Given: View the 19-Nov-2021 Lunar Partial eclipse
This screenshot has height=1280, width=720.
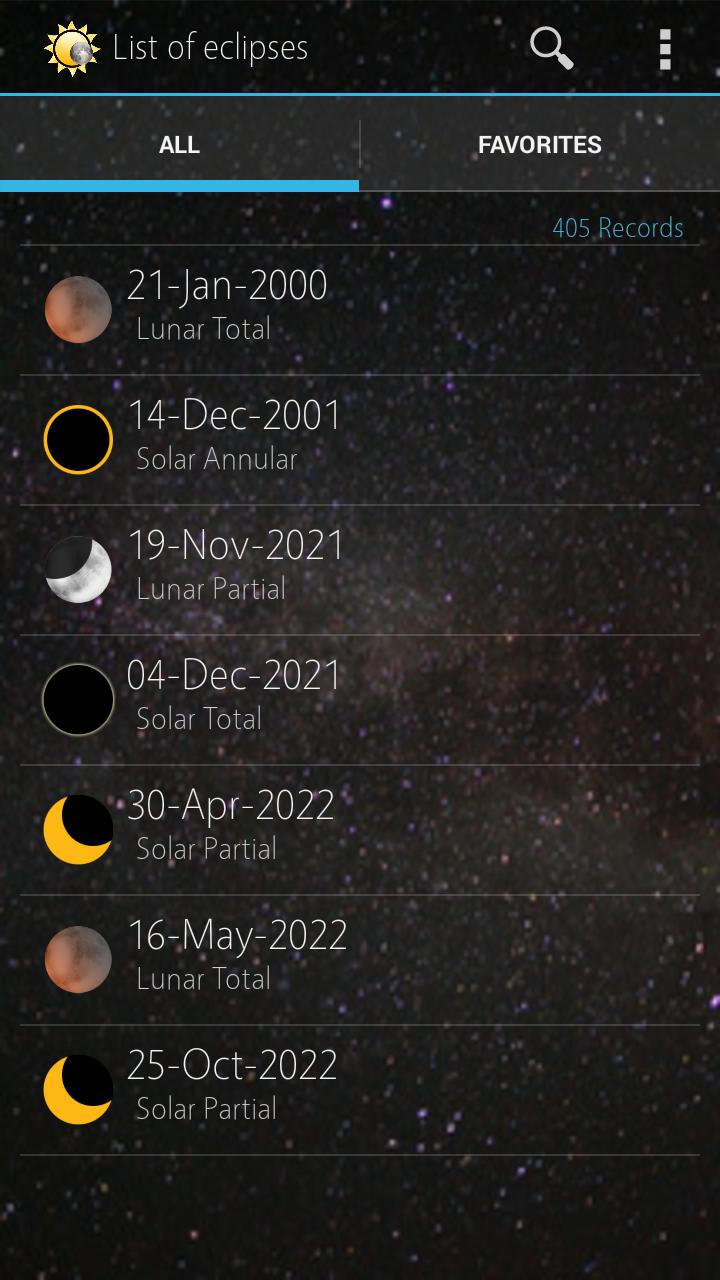Looking at the screenshot, I should coord(360,570).
